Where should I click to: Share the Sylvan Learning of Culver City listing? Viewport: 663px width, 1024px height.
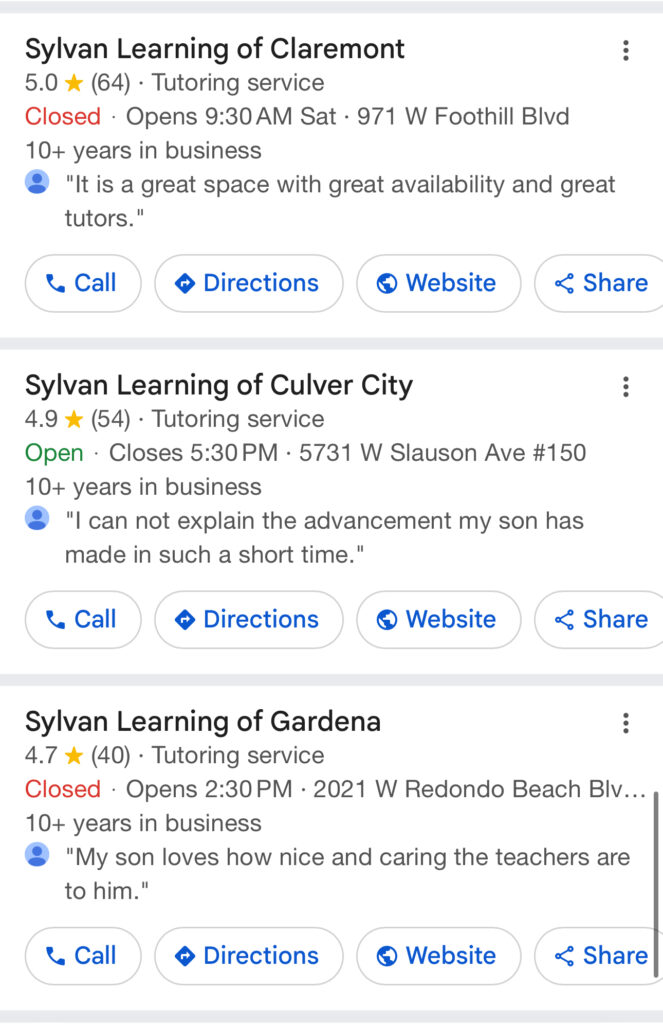pos(600,620)
